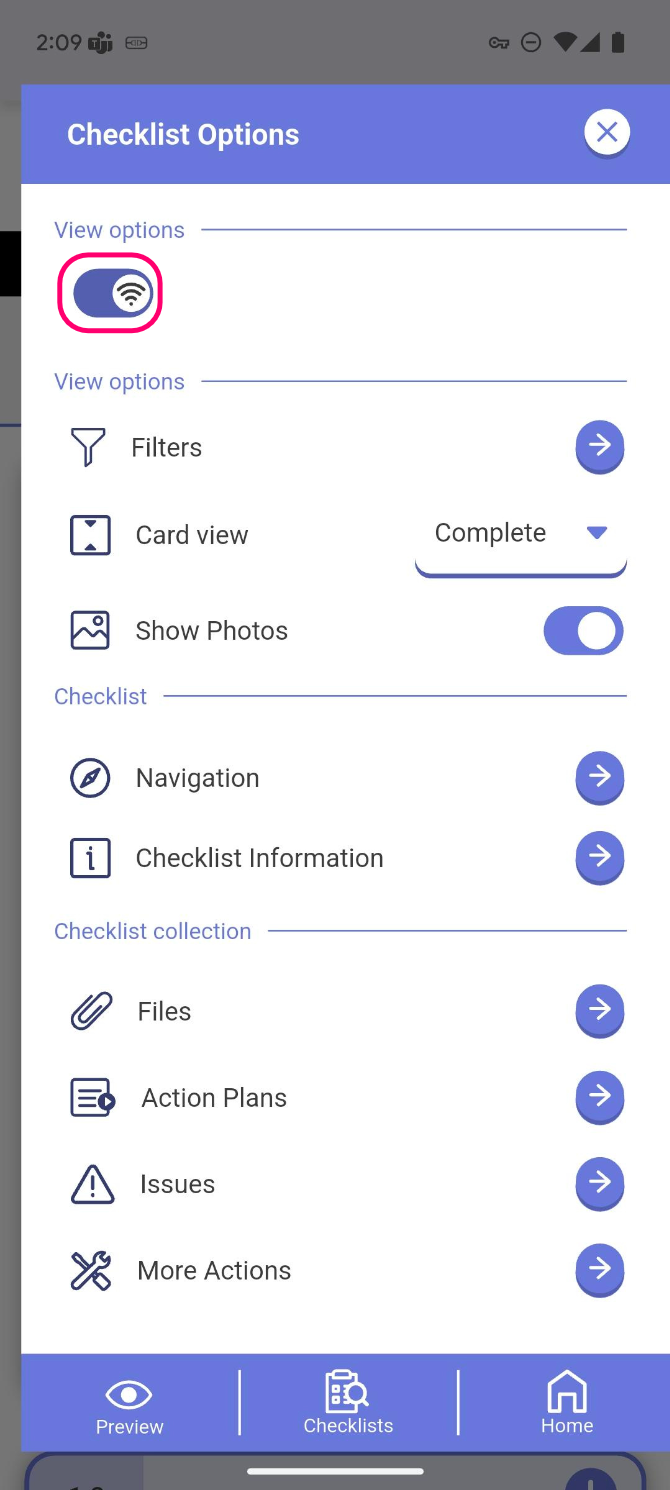Screen dimensions: 670x1490
Task: Open the Files section
Action: pyautogui.click(x=599, y=1011)
